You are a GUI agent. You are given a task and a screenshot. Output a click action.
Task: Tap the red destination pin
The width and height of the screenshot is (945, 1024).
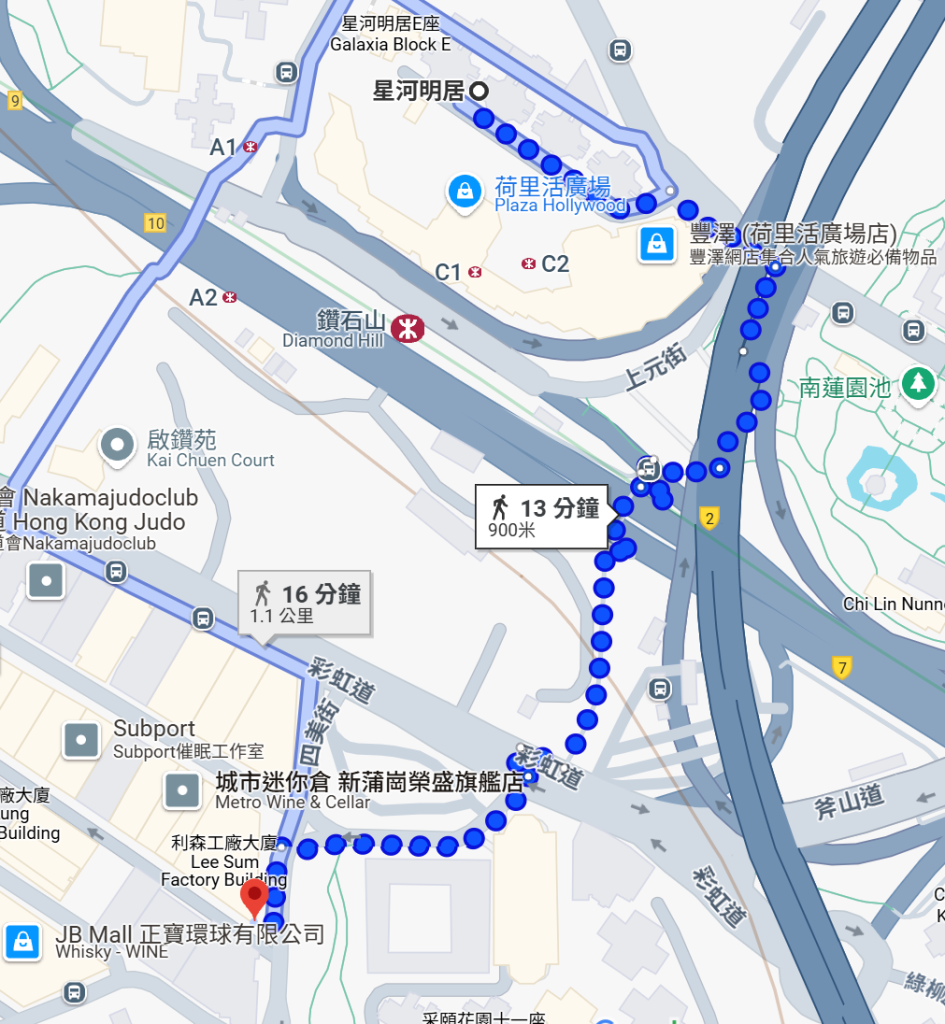pyautogui.click(x=255, y=899)
